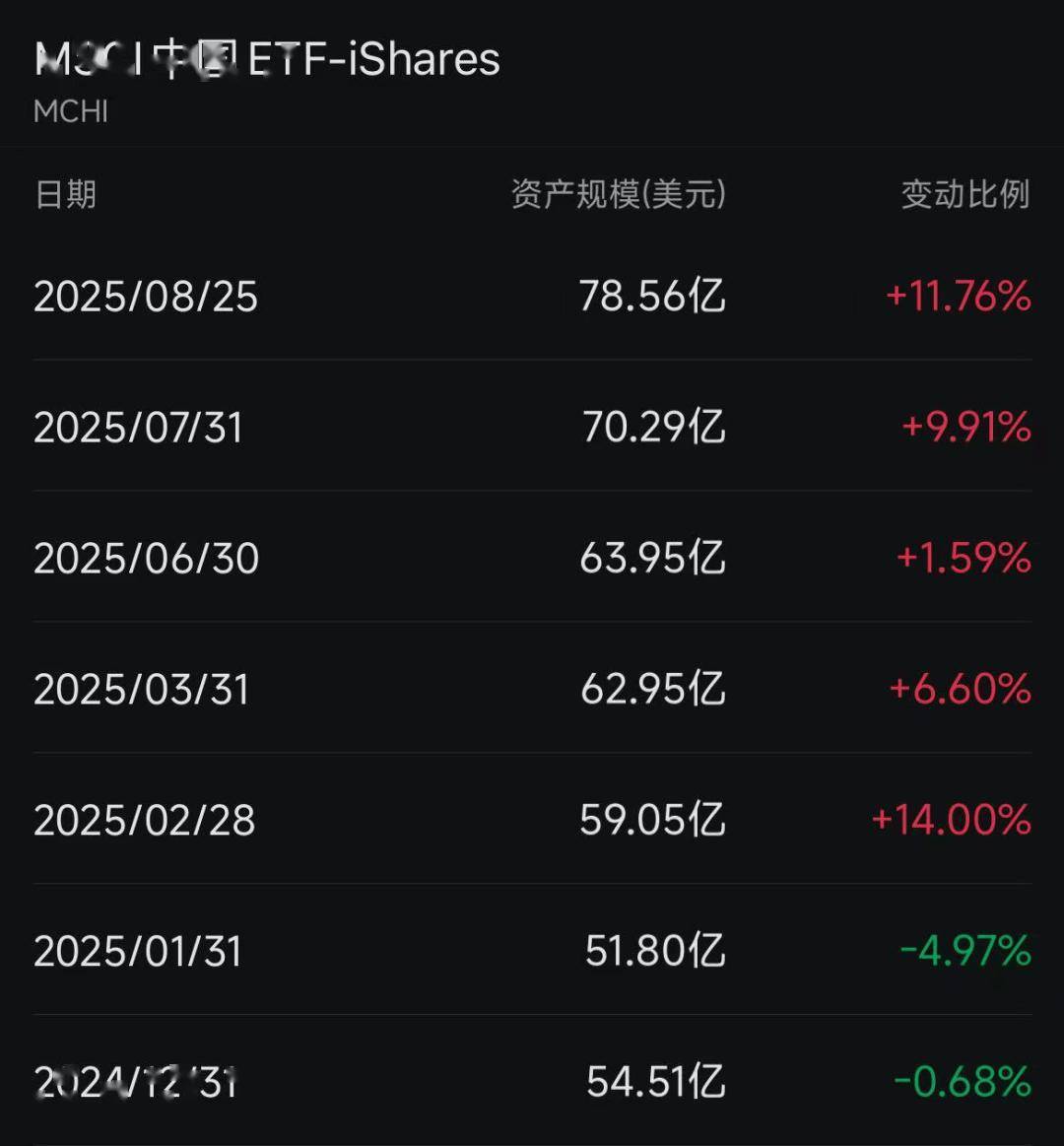The height and width of the screenshot is (1146, 1064).
Task: Click the 63.95亿 asset value
Action: click(x=653, y=558)
